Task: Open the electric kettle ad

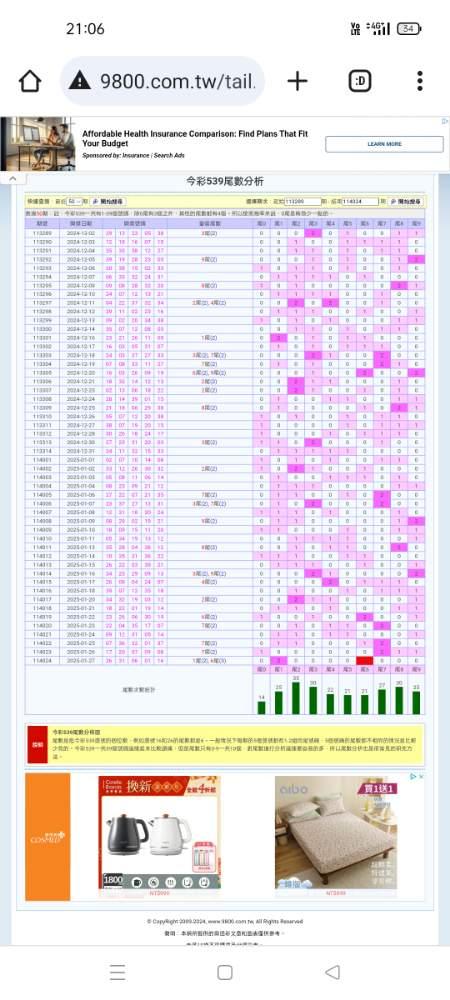Action: pyautogui.click(x=159, y=836)
